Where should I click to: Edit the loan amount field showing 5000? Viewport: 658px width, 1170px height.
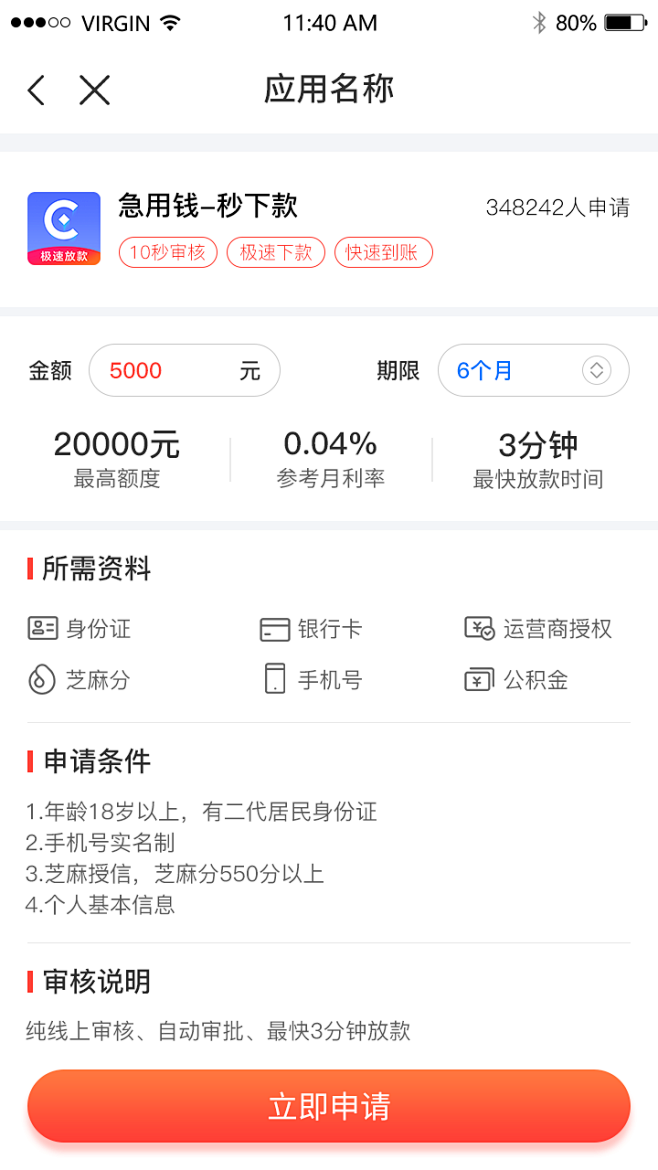170,371
